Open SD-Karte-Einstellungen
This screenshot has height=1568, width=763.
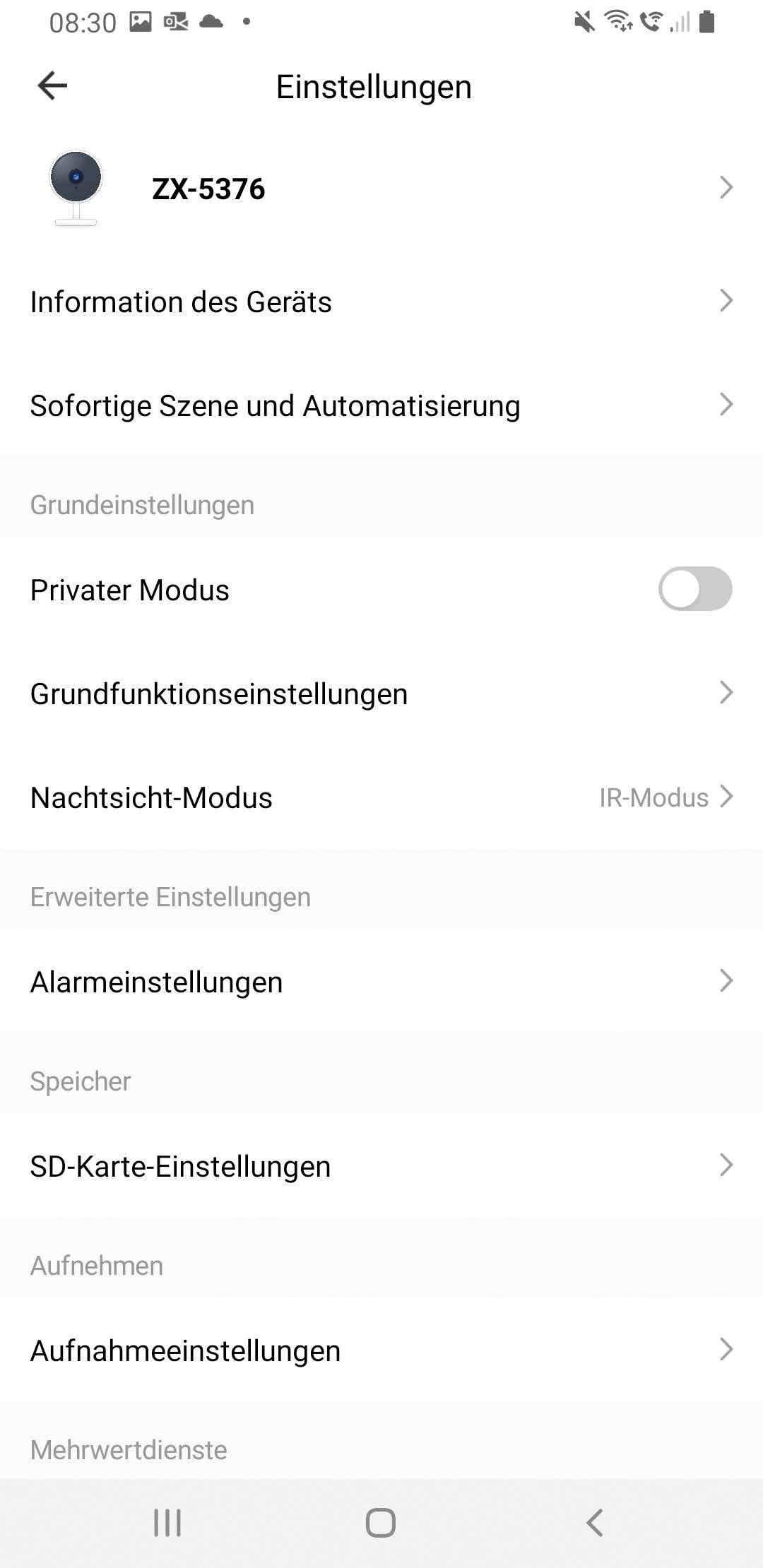click(x=381, y=1166)
